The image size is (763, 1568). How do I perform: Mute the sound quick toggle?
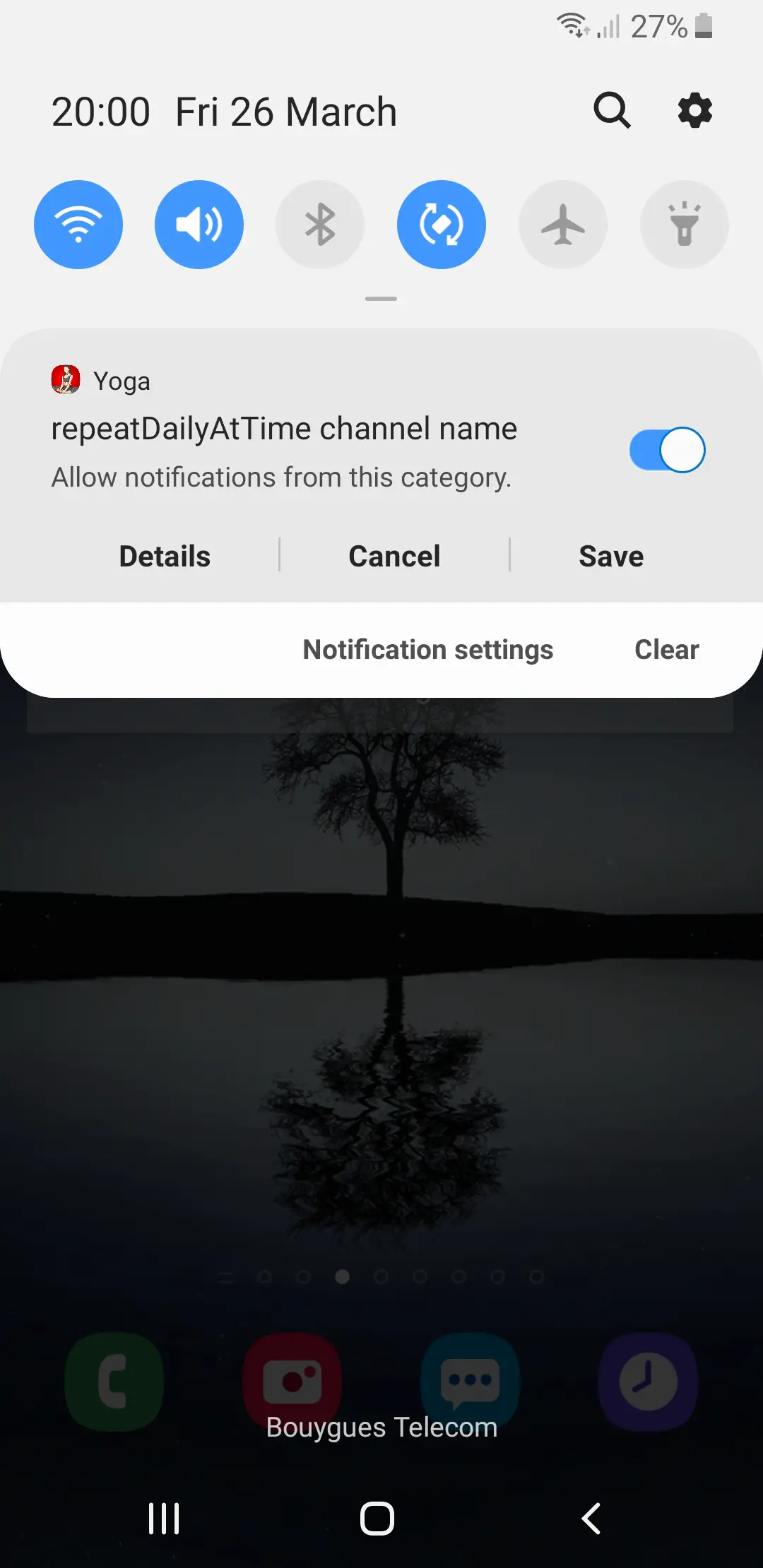point(199,225)
